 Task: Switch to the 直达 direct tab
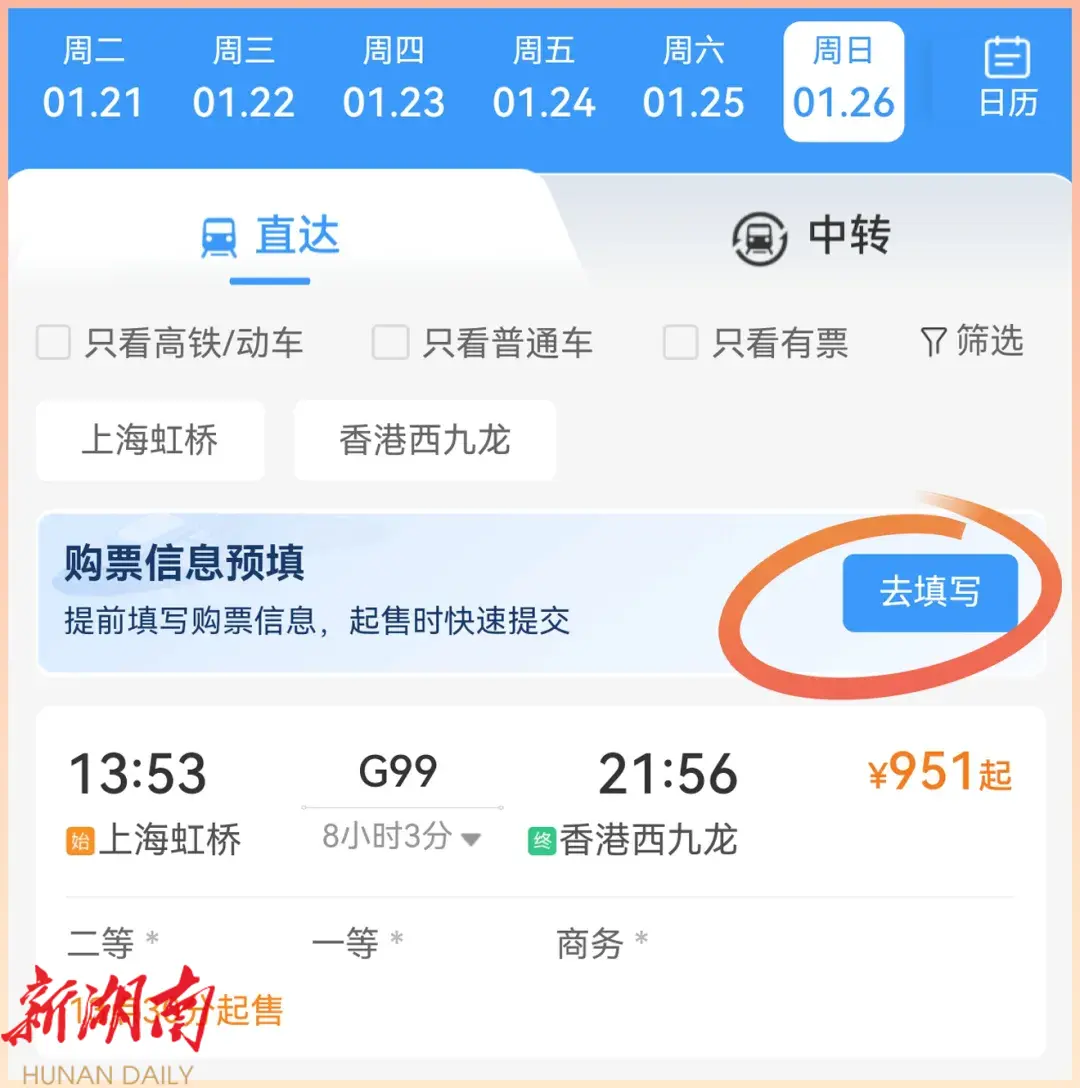pos(270,237)
